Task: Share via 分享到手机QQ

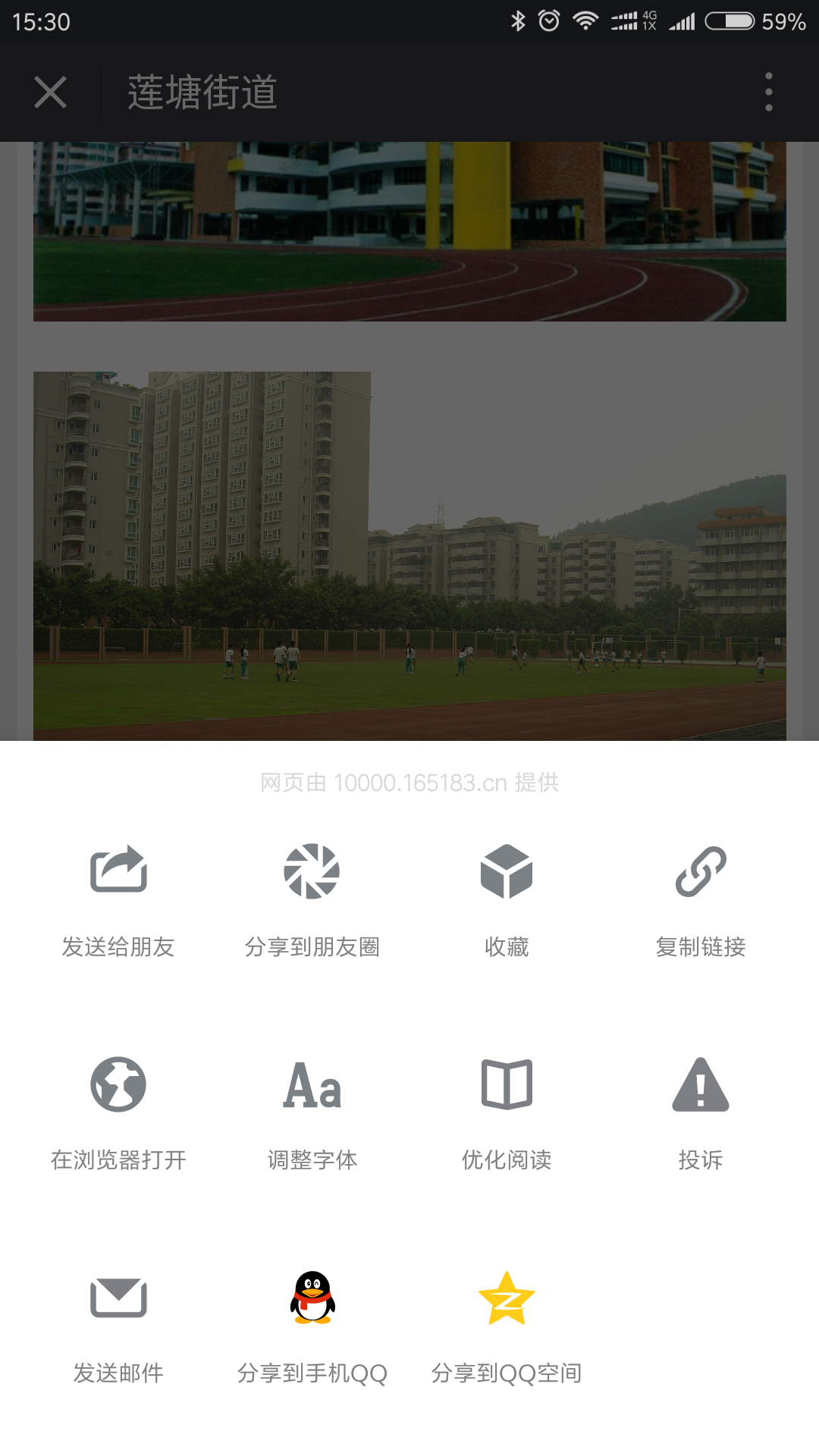Action: click(x=312, y=1298)
